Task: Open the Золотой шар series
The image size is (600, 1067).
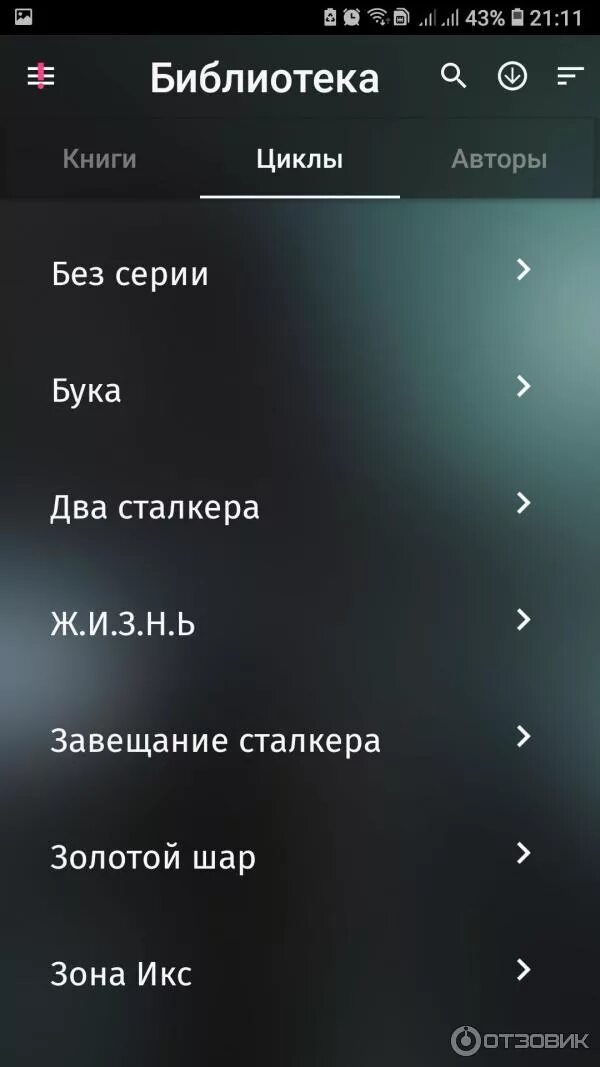Action: [x=300, y=857]
